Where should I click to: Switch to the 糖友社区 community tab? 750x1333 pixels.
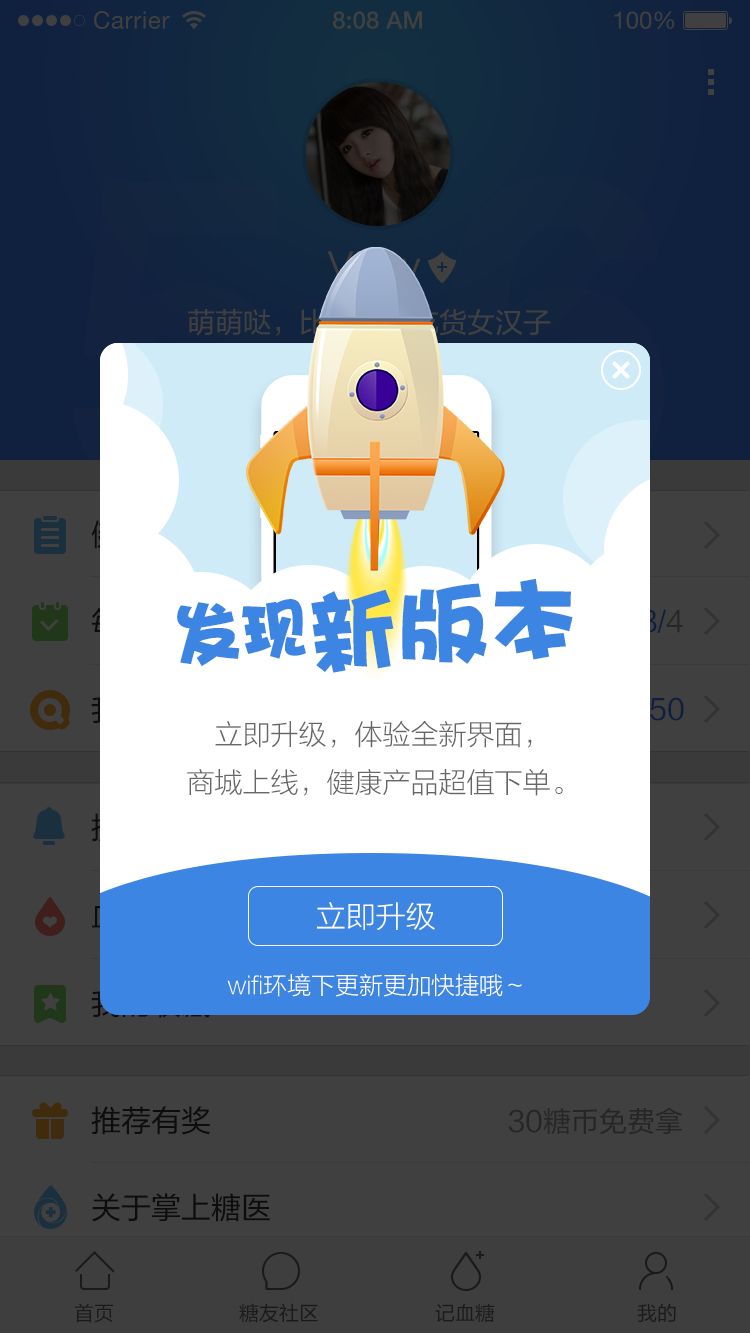tap(280, 1287)
